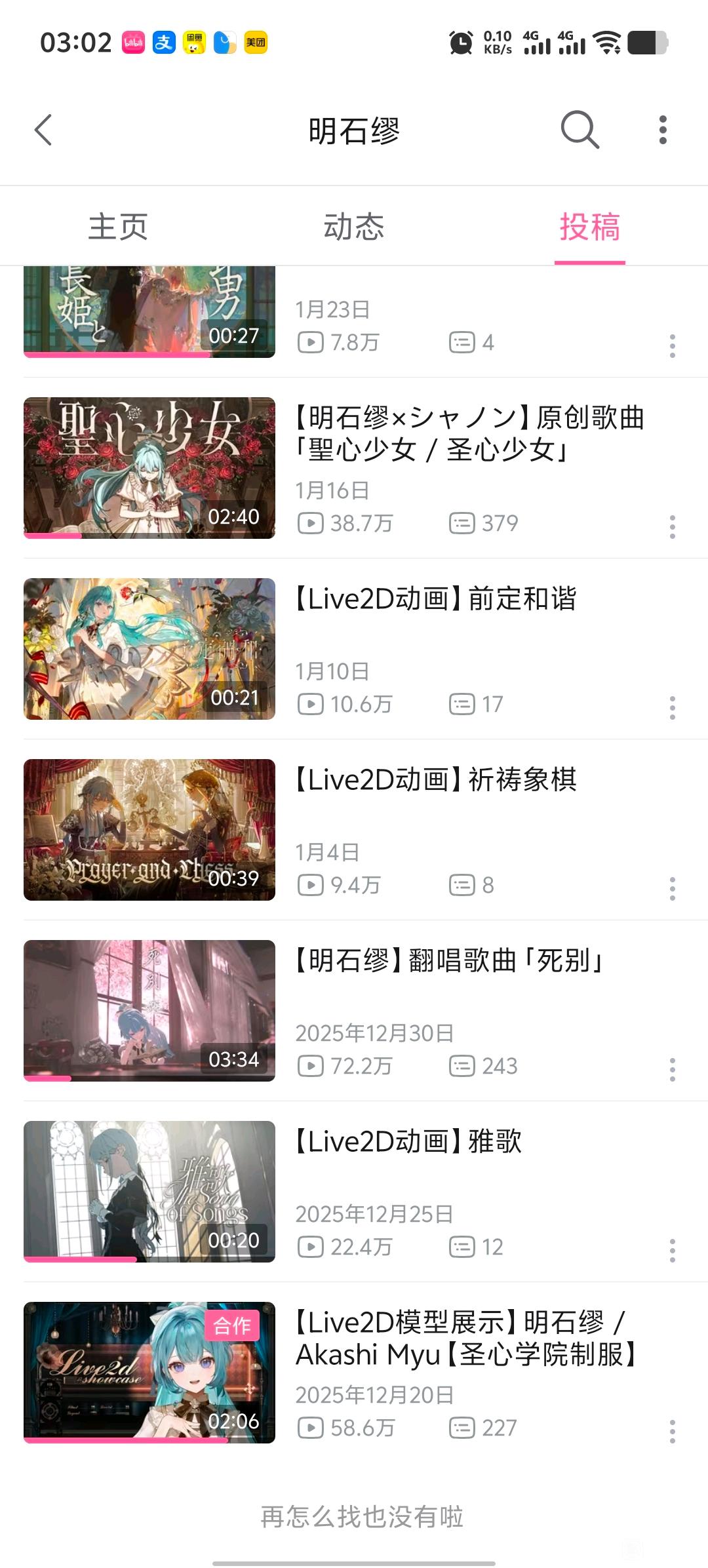
Task: Show more options for Akashi Myu video
Action: [x=672, y=1432]
